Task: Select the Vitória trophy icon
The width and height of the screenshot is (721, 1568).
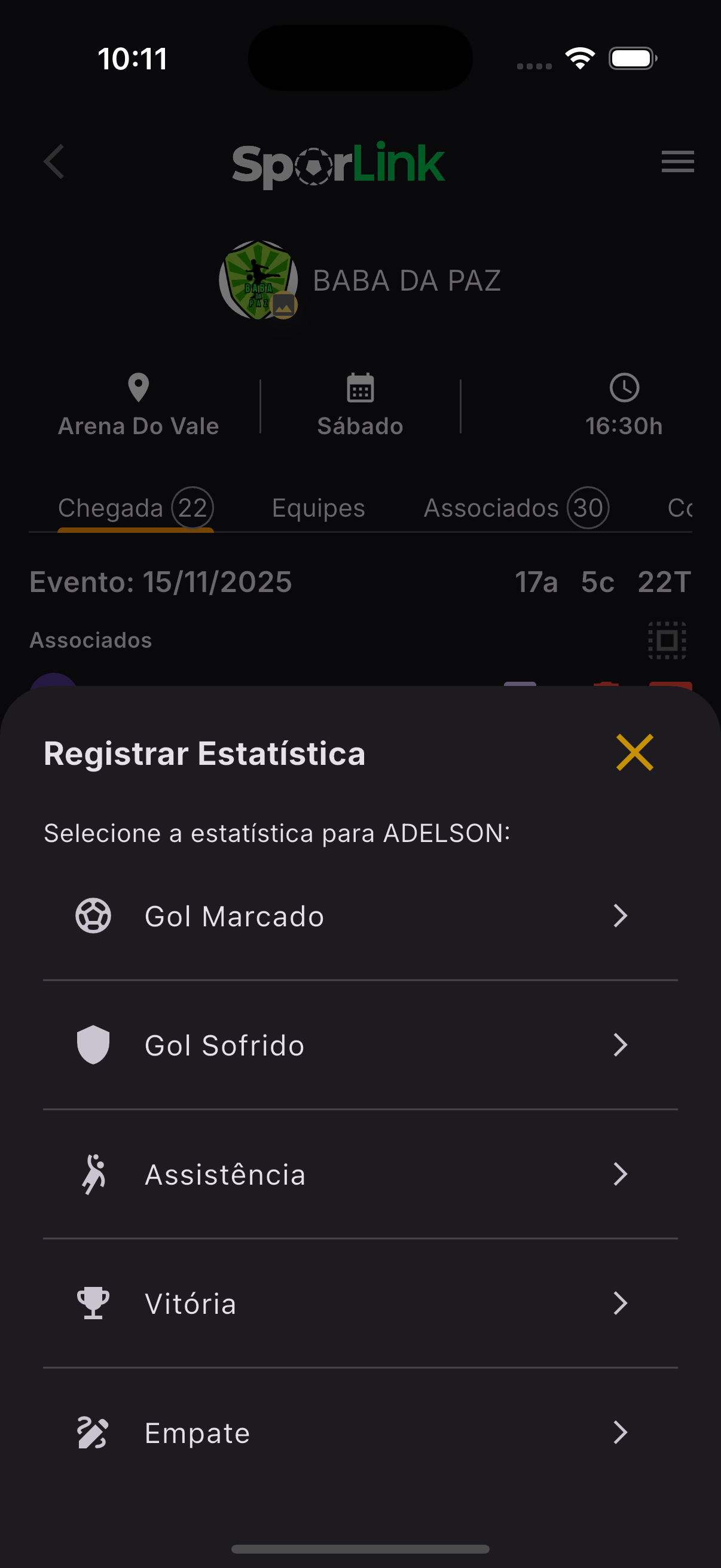Action: click(x=94, y=1303)
